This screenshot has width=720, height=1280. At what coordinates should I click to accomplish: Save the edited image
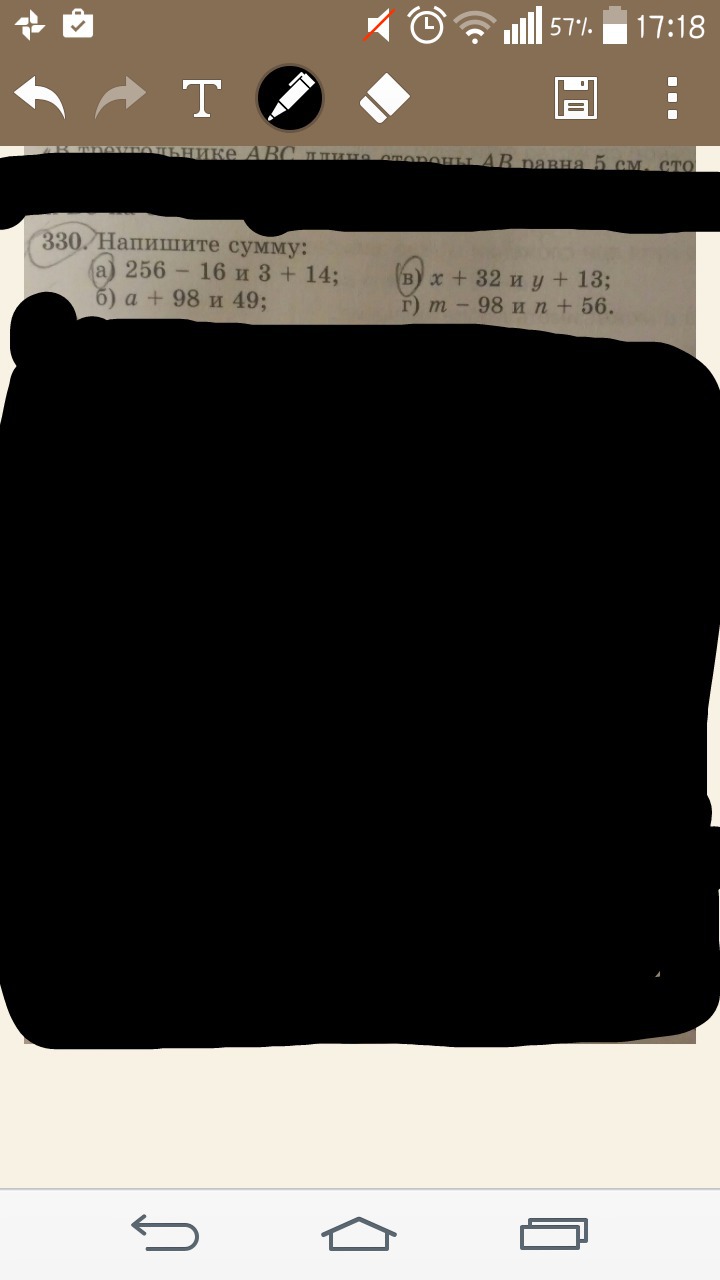[x=576, y=98]
